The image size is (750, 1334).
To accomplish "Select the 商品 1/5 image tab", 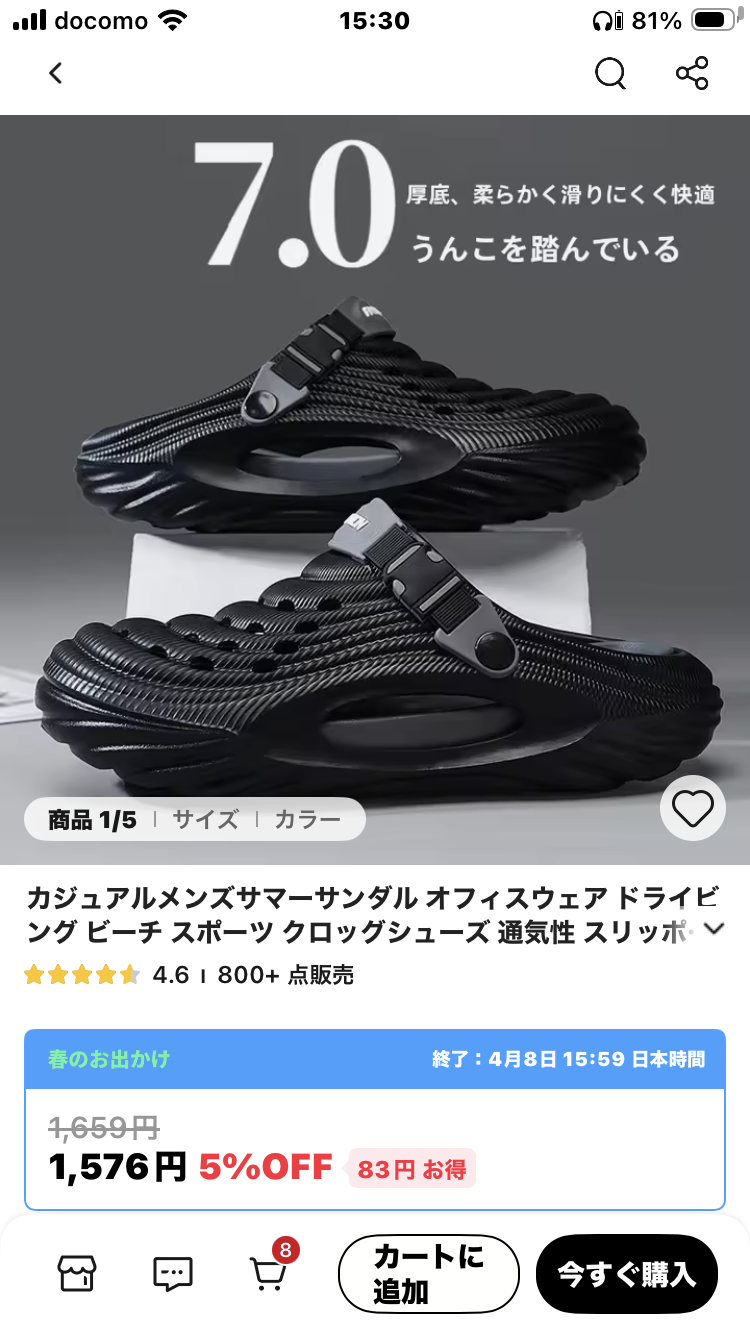I will pyautogui.click(x=92, y=820).
